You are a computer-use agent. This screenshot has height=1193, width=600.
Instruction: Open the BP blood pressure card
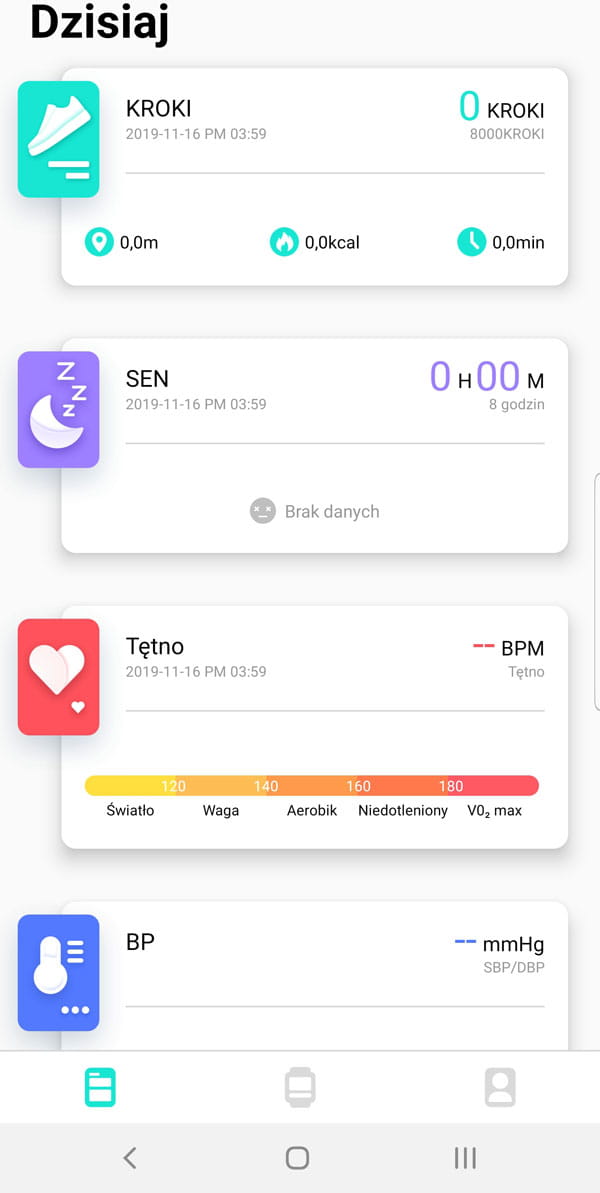pos(315,975)
